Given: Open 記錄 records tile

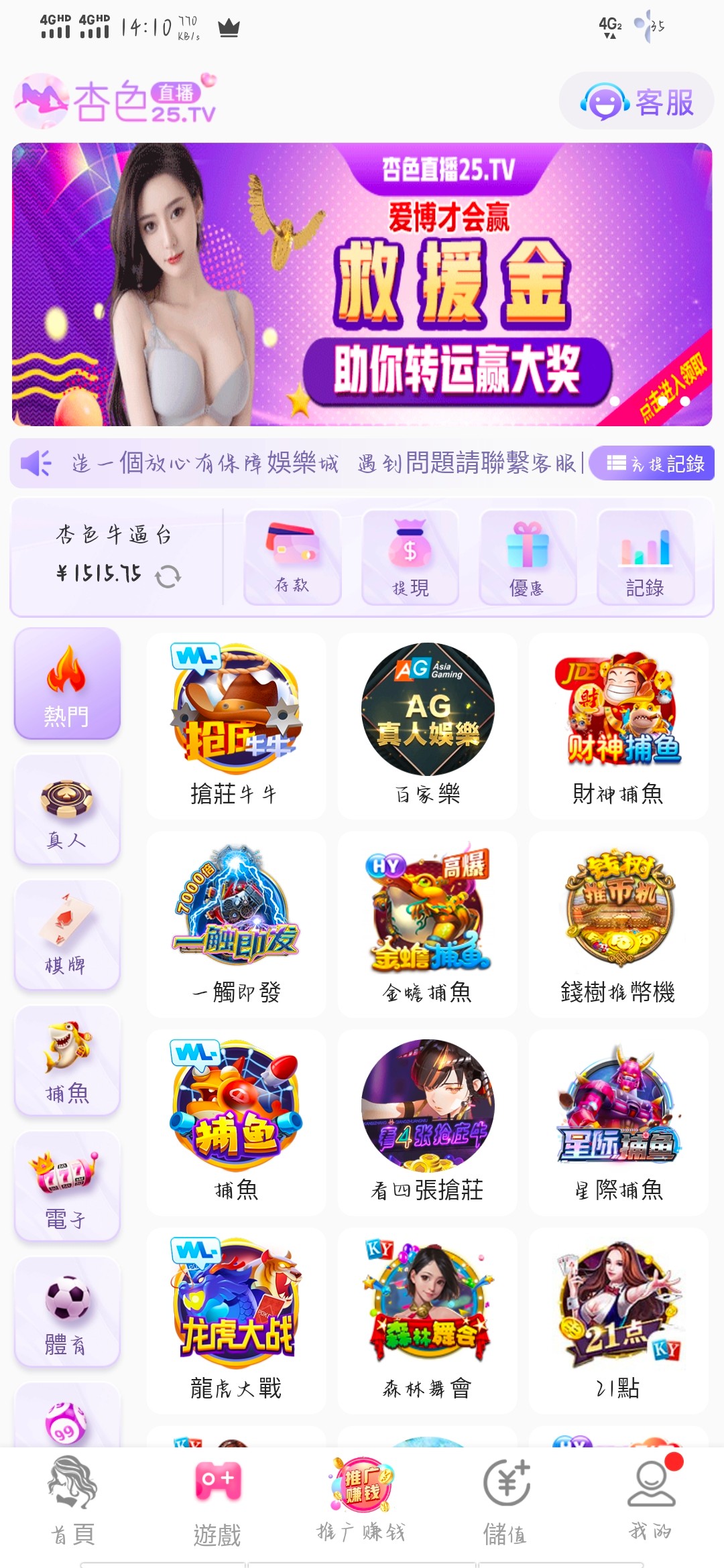Looking at the screenshot, I should click(645, 558).
